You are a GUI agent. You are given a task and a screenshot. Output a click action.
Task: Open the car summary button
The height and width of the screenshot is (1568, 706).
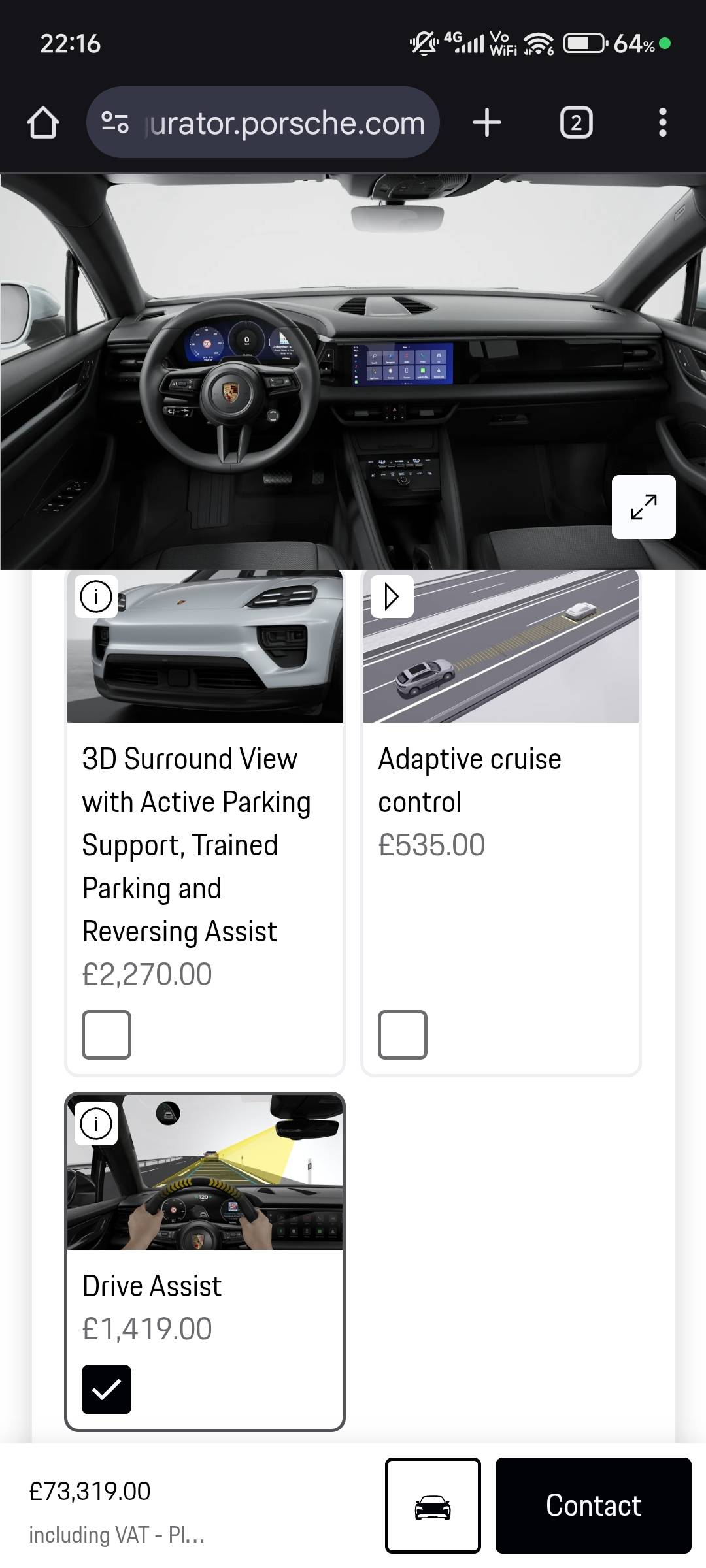point(433,1505)
